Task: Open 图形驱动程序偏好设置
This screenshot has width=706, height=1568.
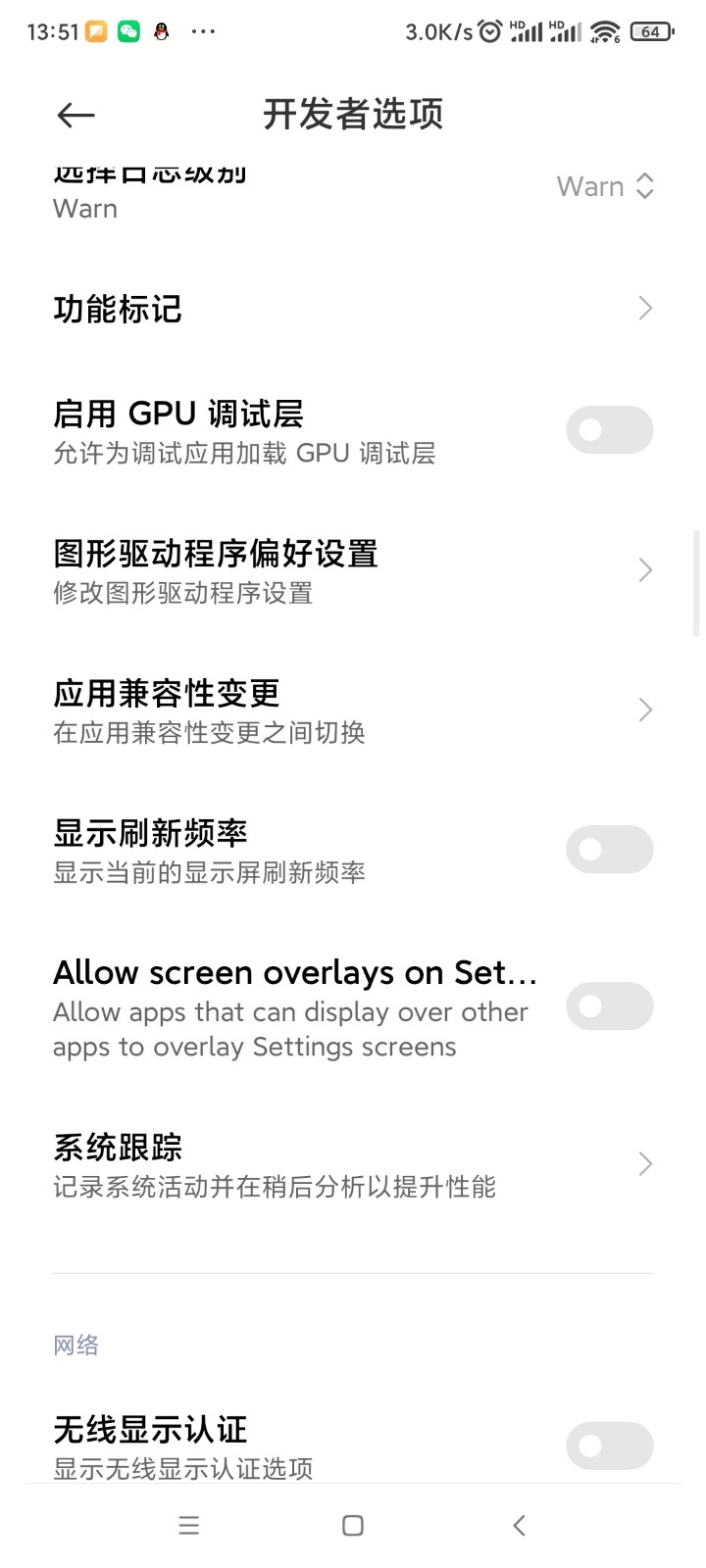Action: coord(353,570)
